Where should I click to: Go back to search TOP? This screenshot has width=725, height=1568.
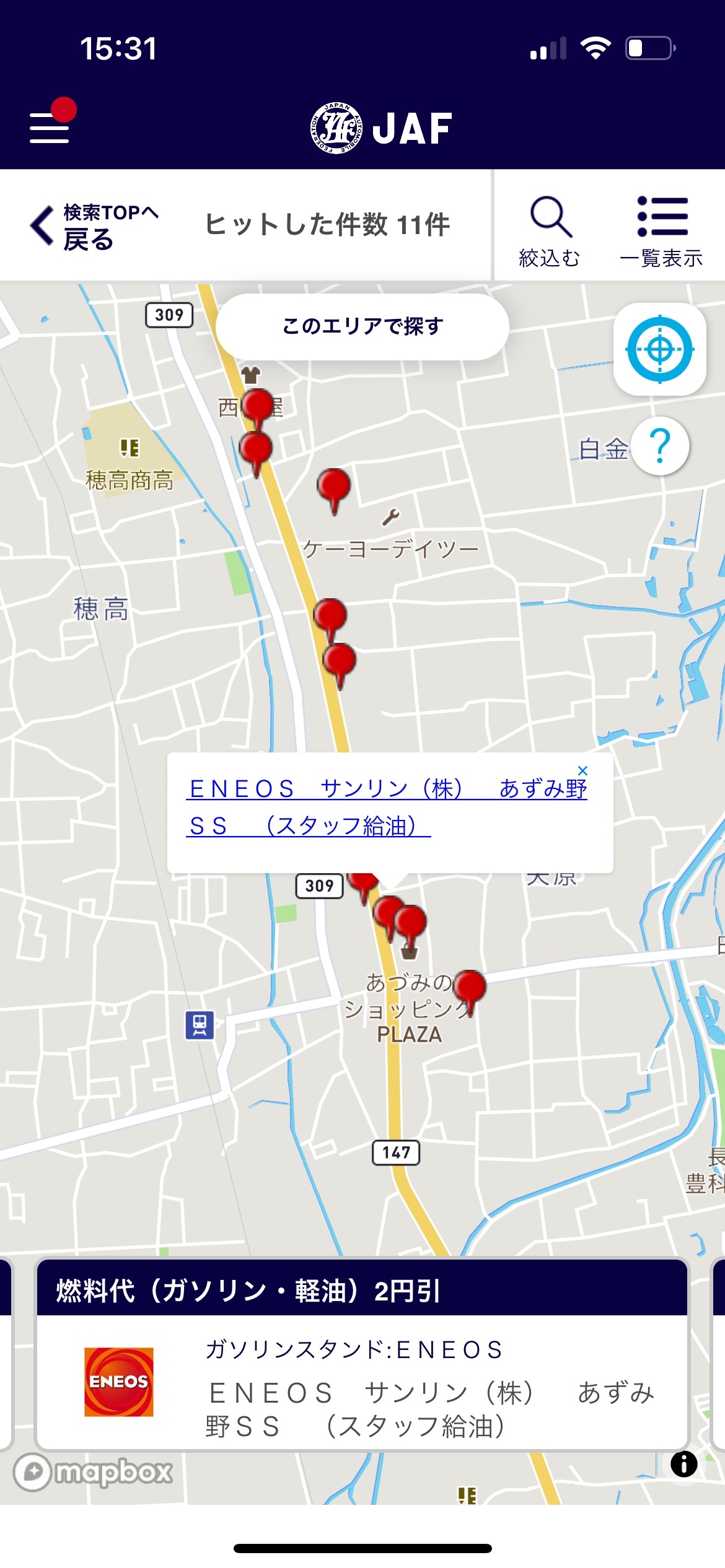click(x=94, y=226)
